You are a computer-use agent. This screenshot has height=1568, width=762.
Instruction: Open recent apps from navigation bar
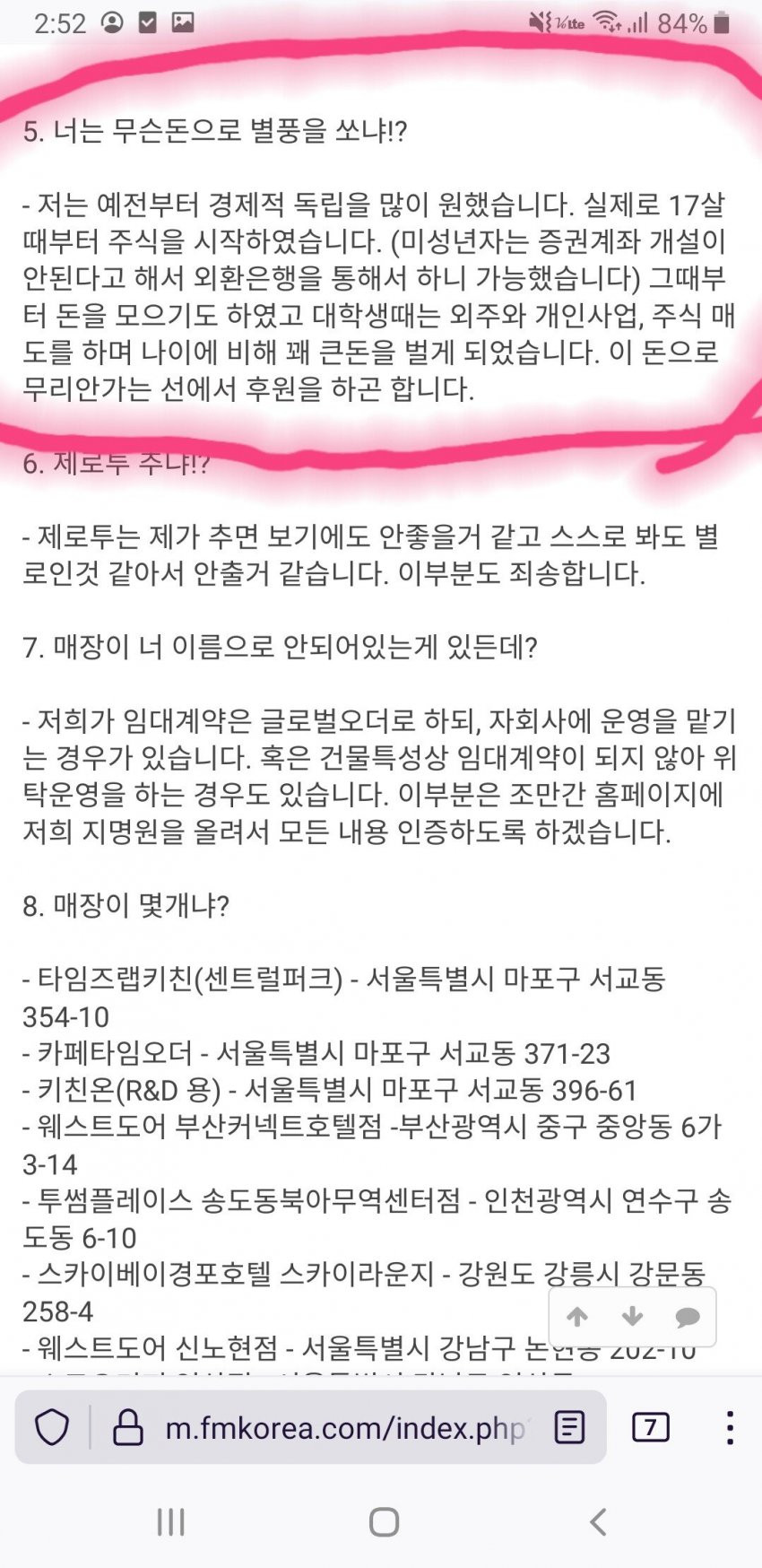tap(170, 1521)
